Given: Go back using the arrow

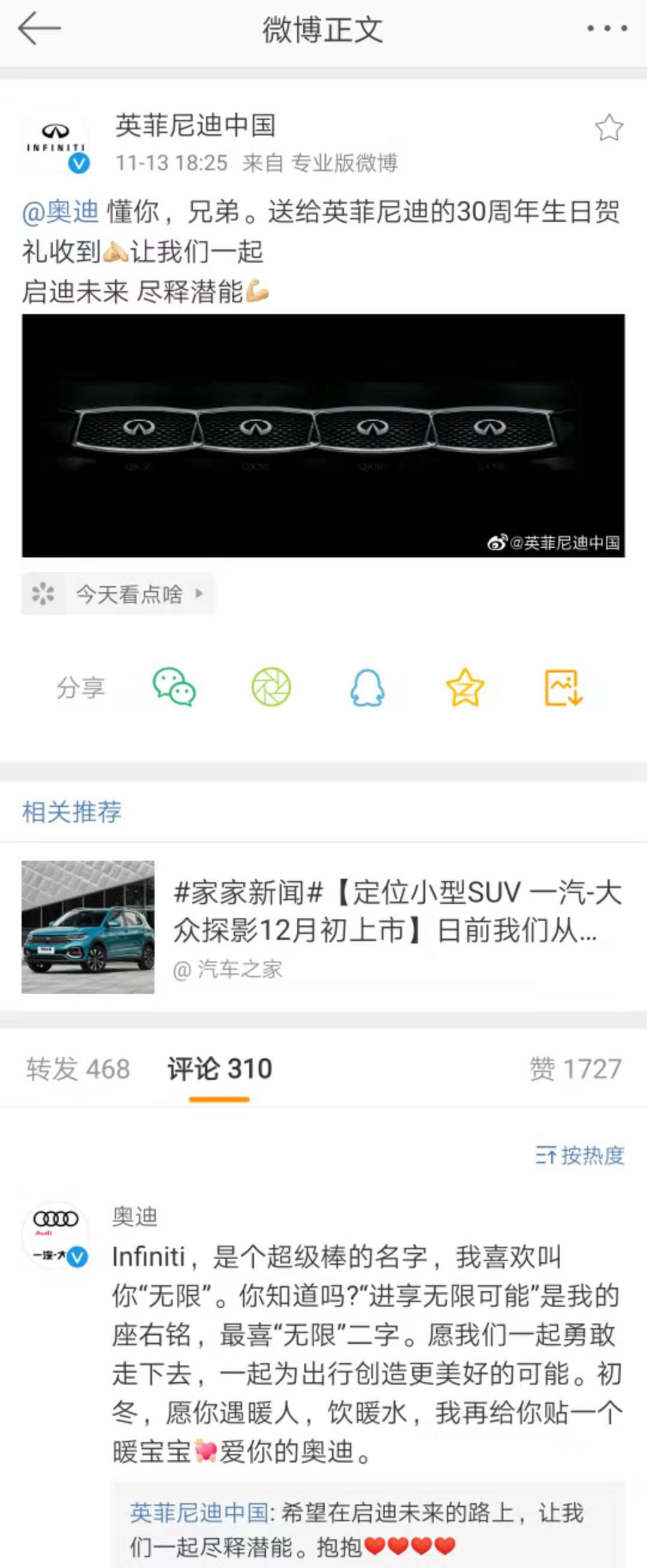Looking at the screenshot, I should click(39, 29).
